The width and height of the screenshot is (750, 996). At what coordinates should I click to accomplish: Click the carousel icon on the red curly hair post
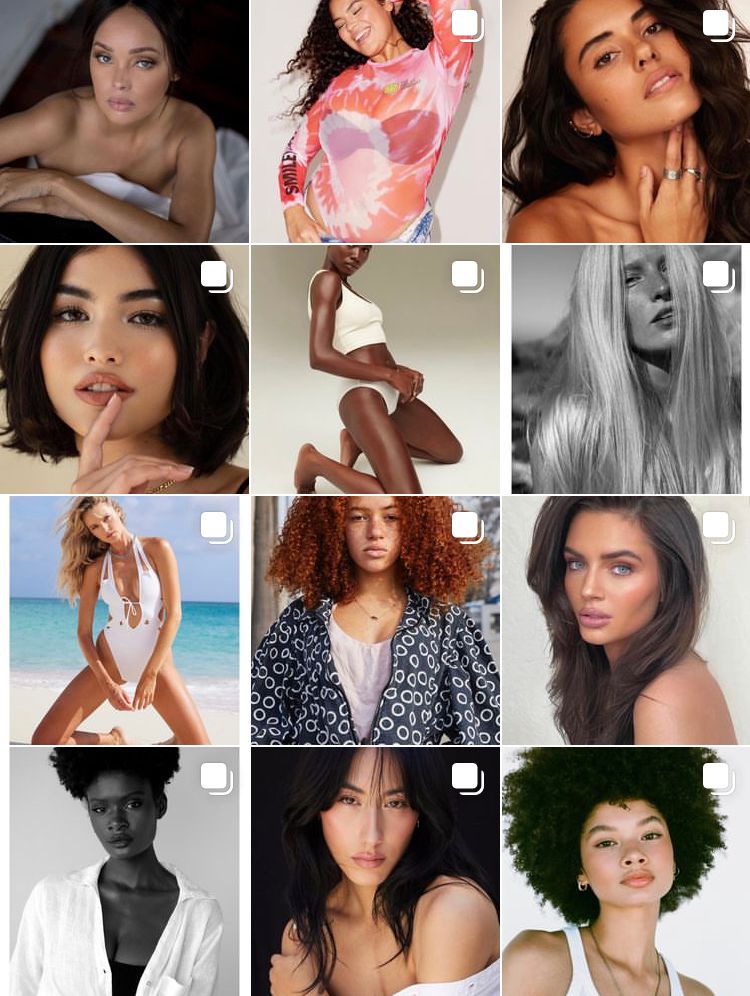coord(467,526)
